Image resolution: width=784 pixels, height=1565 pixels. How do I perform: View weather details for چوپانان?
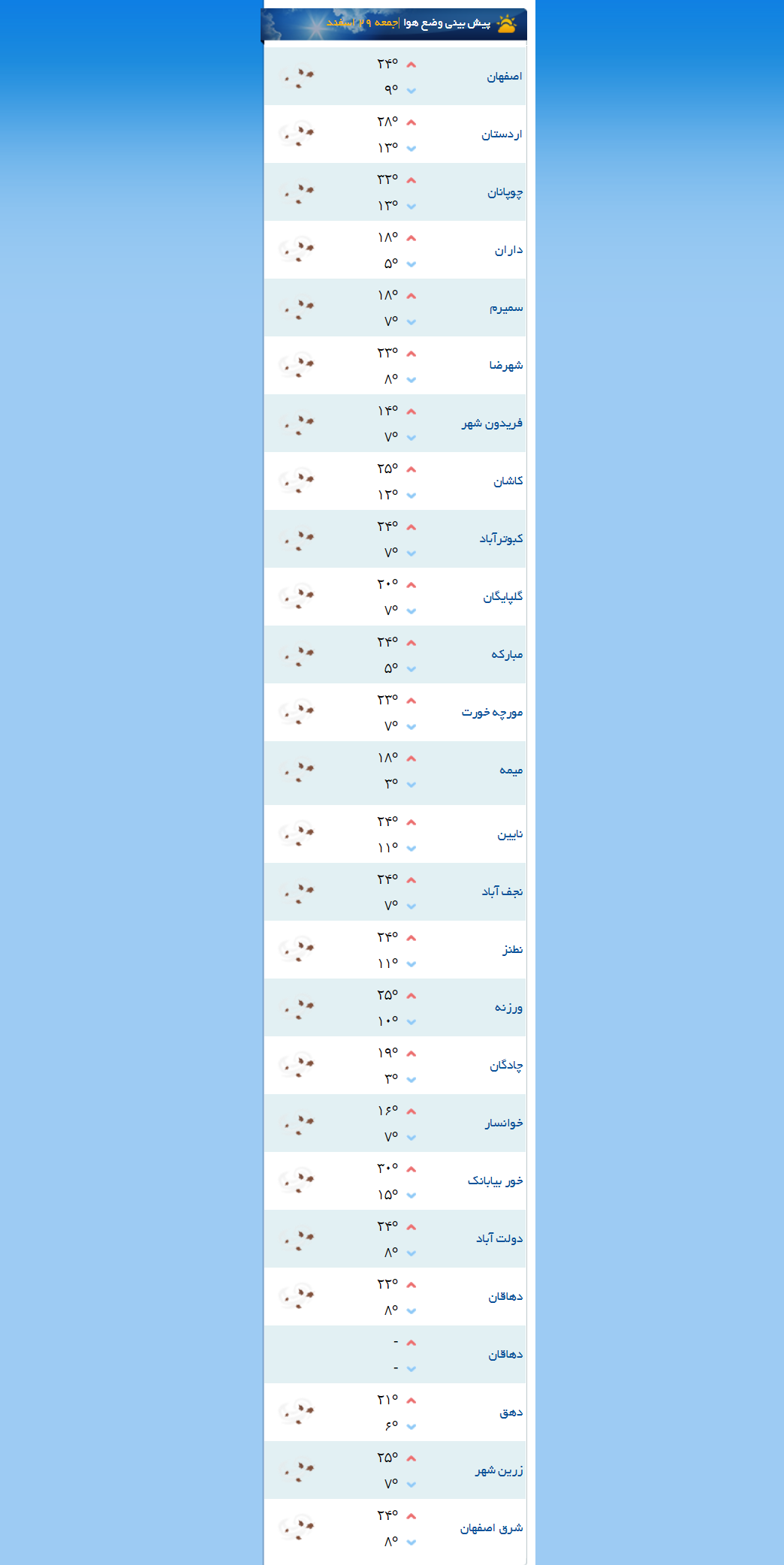(x=505, y=192)
